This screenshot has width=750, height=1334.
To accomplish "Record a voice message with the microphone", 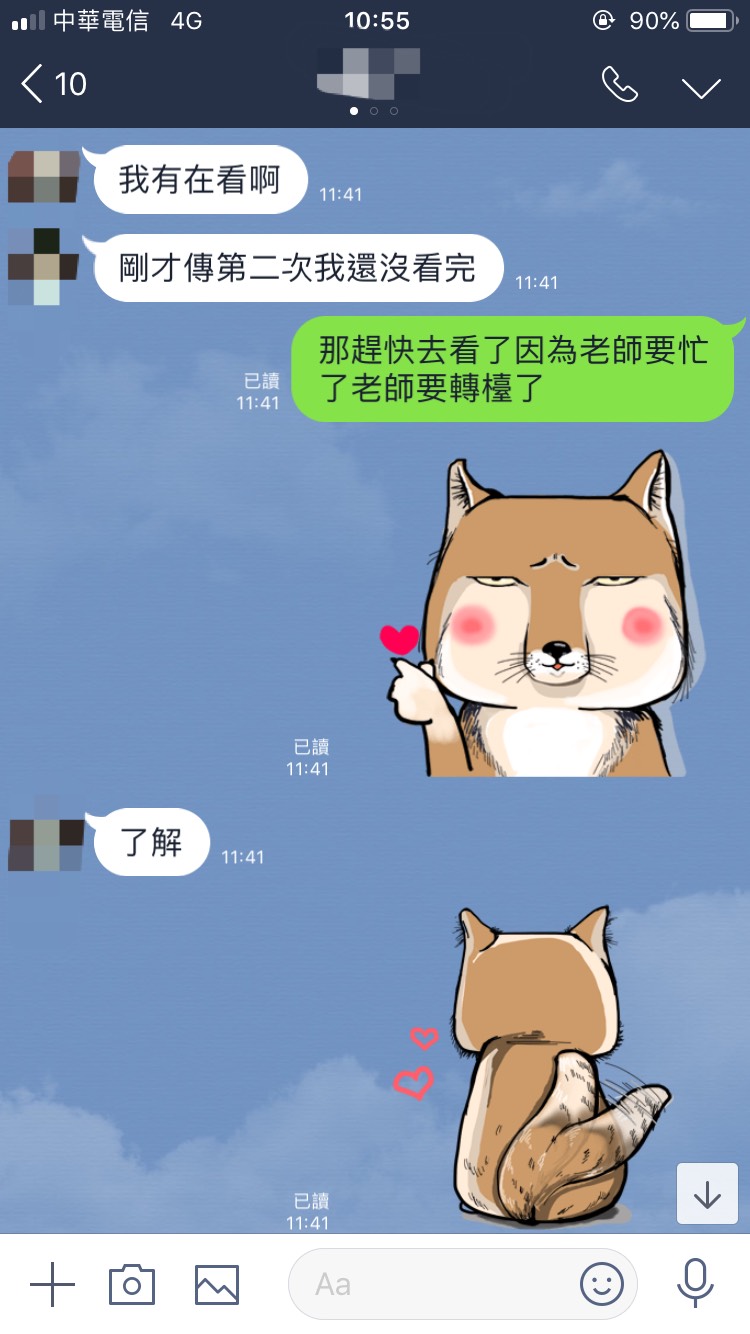I will pyautogui.click(x=694, y=1282).
